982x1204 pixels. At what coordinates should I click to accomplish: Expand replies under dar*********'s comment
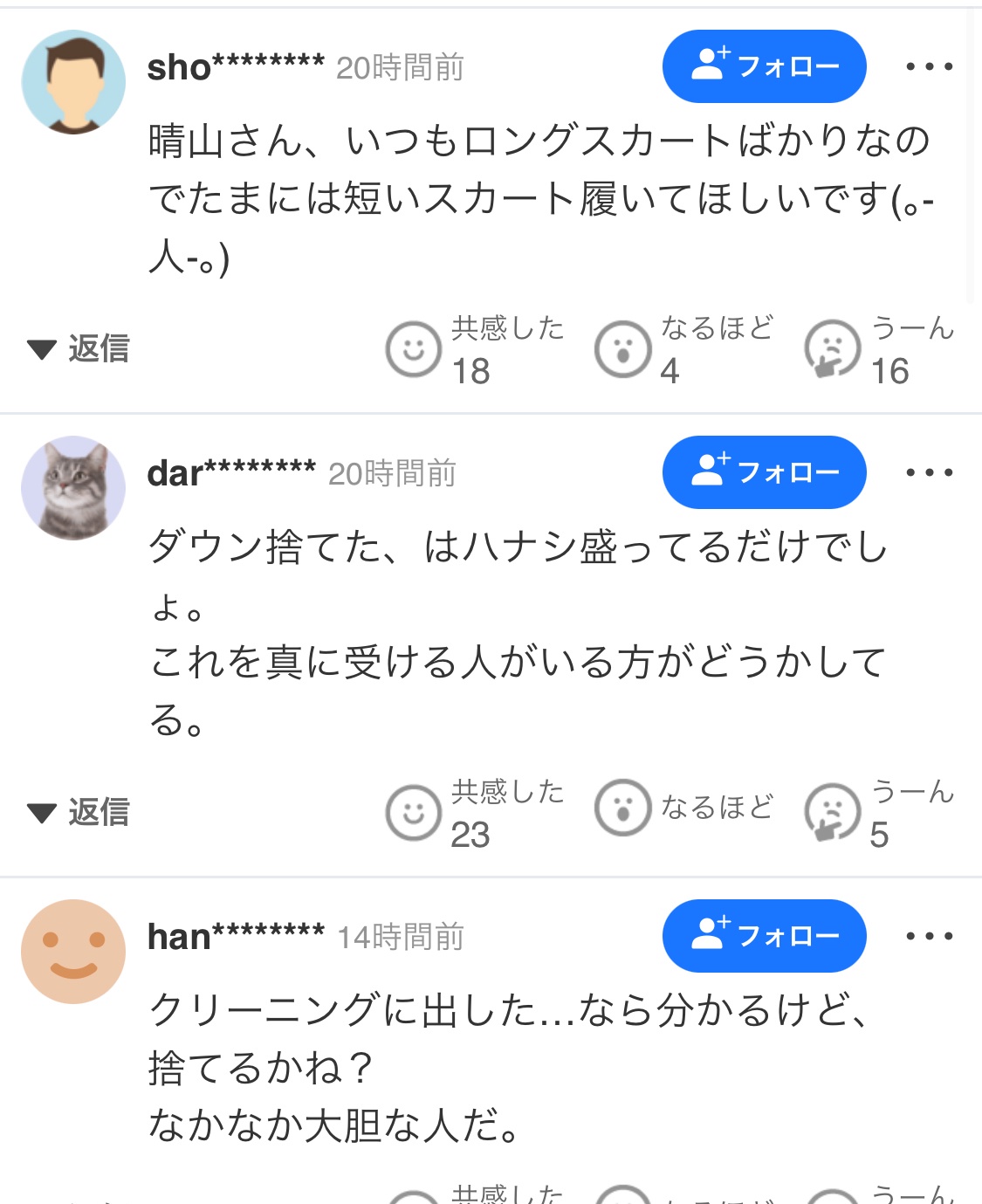click(x=79, y=813)
